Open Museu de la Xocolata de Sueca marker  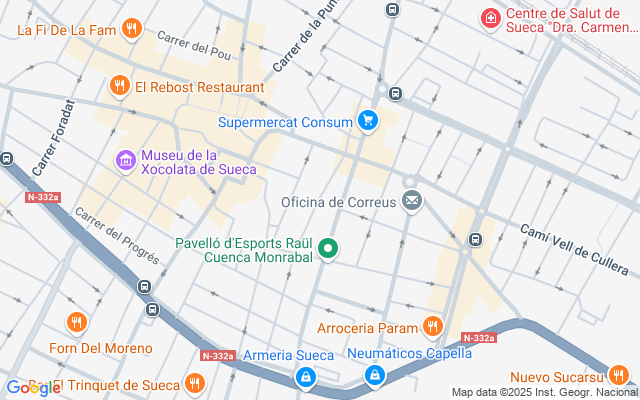tap(126, 160)
